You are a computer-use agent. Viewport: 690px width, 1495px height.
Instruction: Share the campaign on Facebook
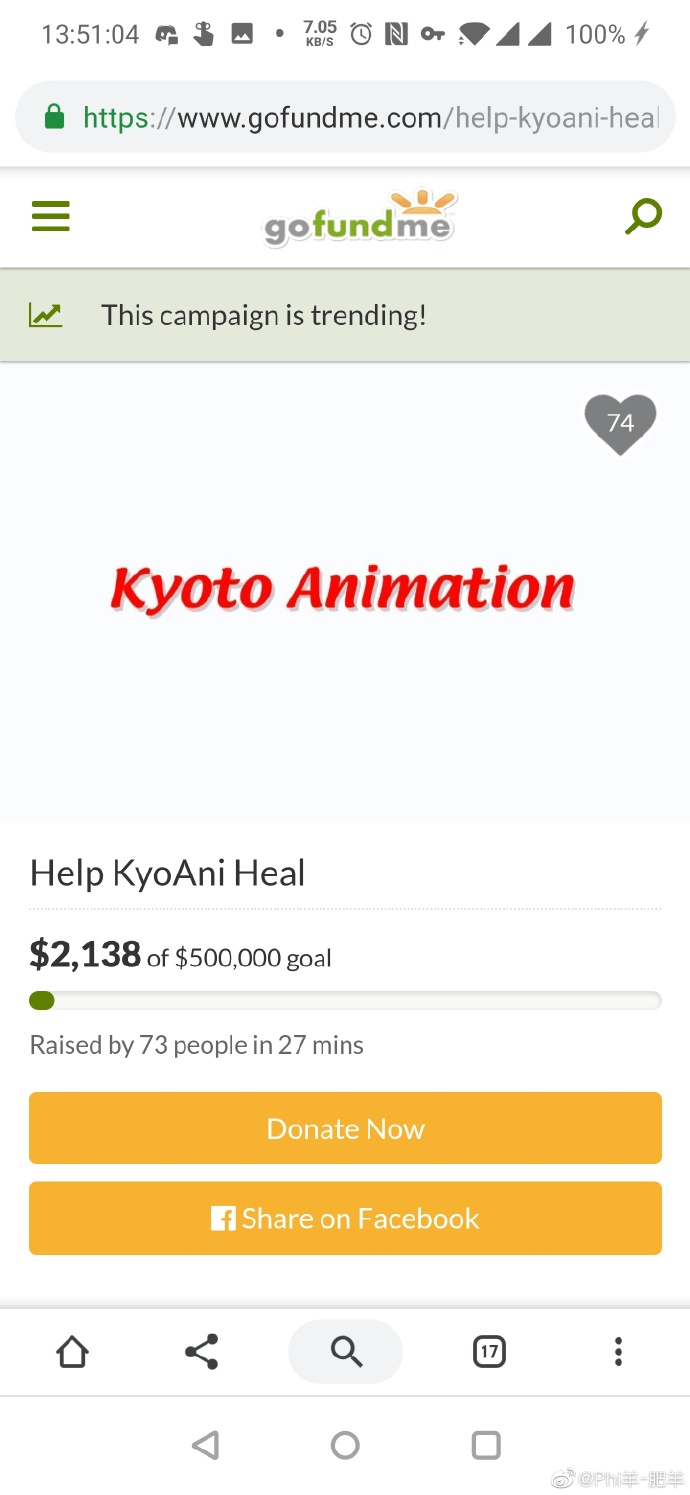point(345,1218)
